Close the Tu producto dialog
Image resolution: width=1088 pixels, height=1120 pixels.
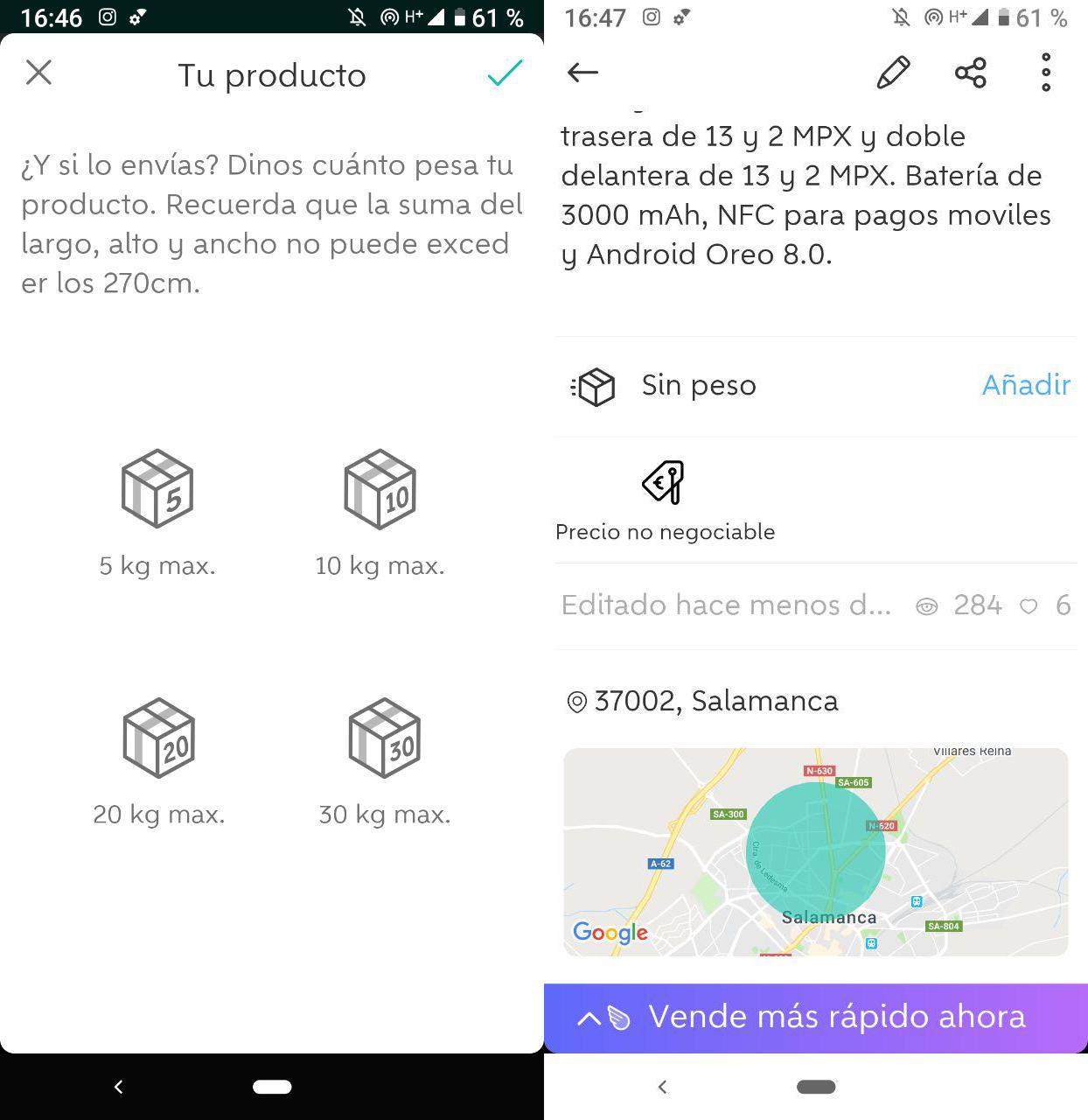point(38,73)
